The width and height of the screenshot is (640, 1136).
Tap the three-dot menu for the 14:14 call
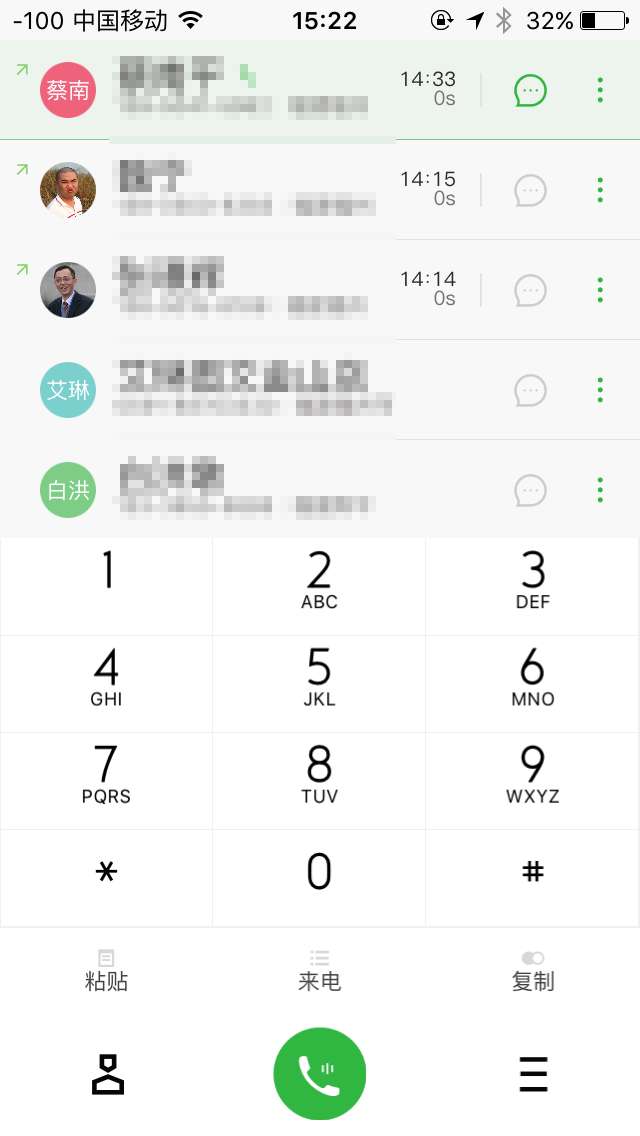pos(600,291)
